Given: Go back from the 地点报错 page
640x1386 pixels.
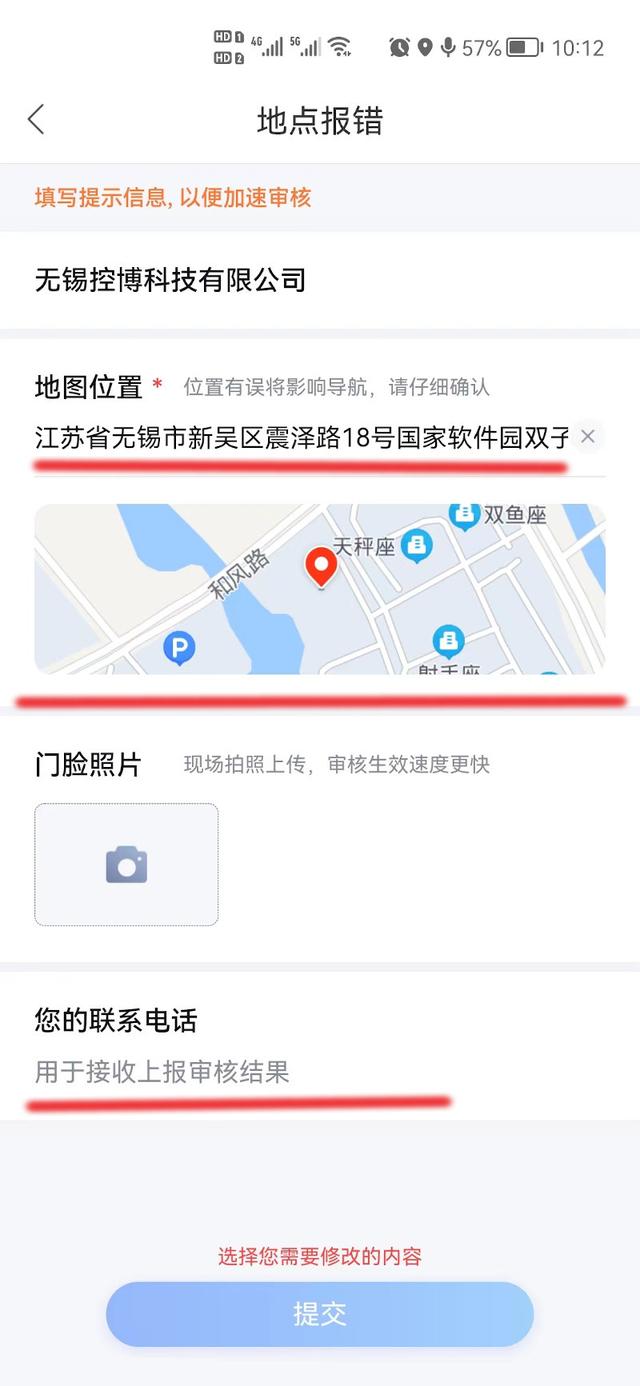Looking at the screenshot, I should point(36,120).
